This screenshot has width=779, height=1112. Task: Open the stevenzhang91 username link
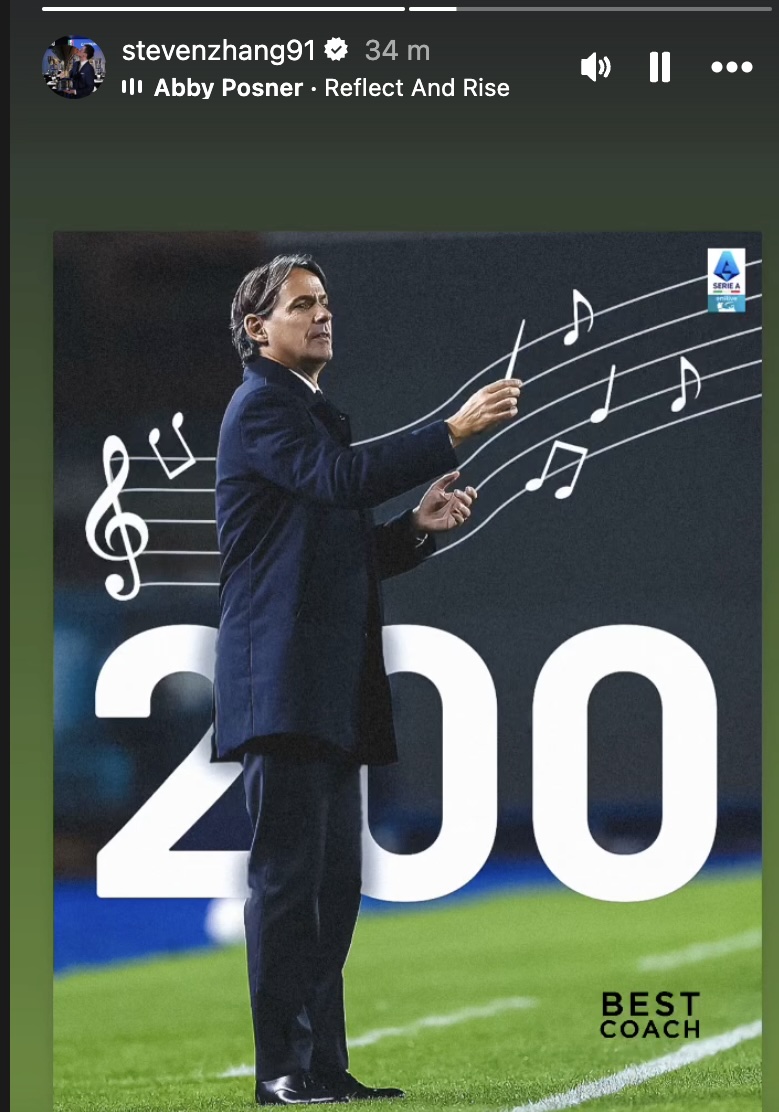coord(218,50)
